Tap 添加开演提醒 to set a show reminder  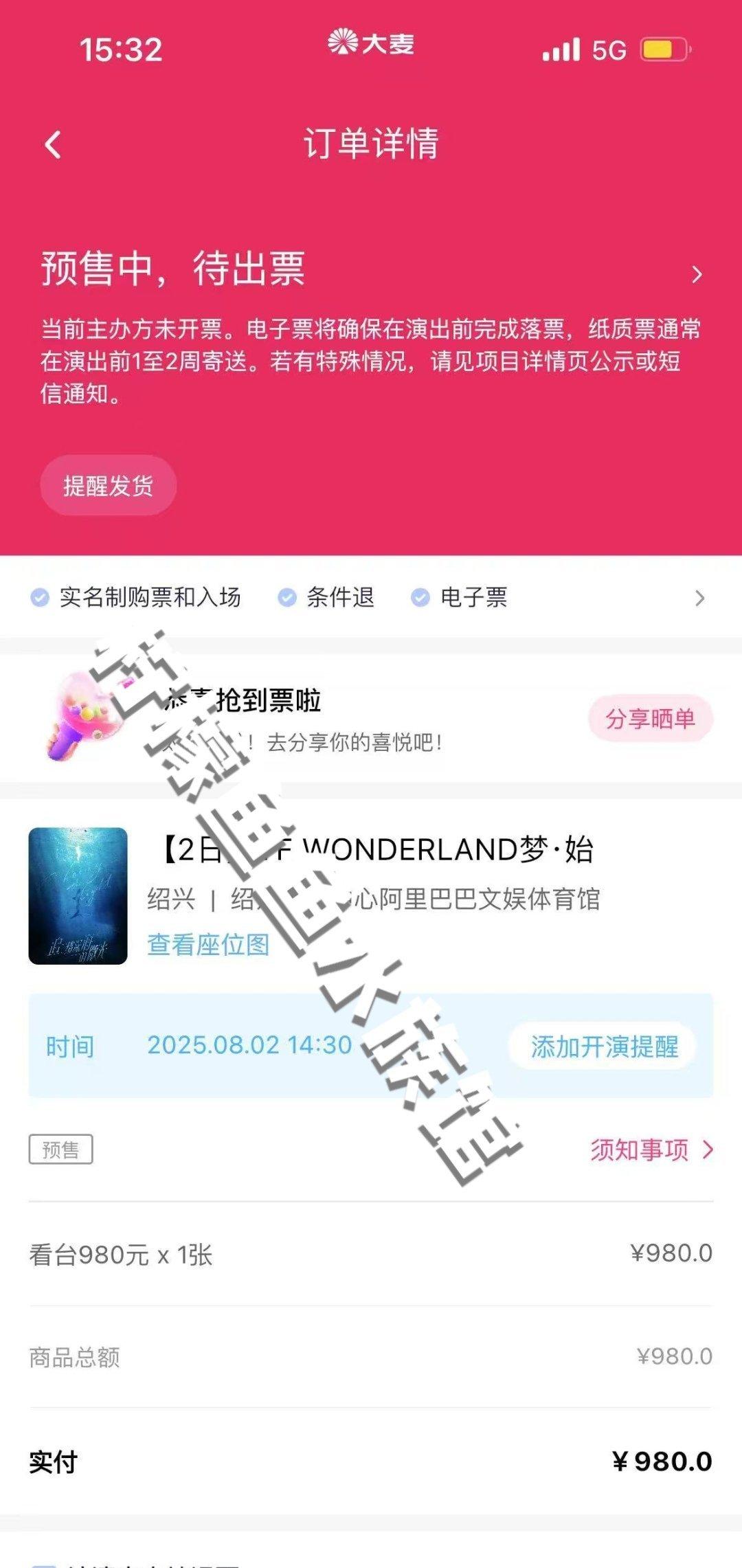[x=603, y=1047]
